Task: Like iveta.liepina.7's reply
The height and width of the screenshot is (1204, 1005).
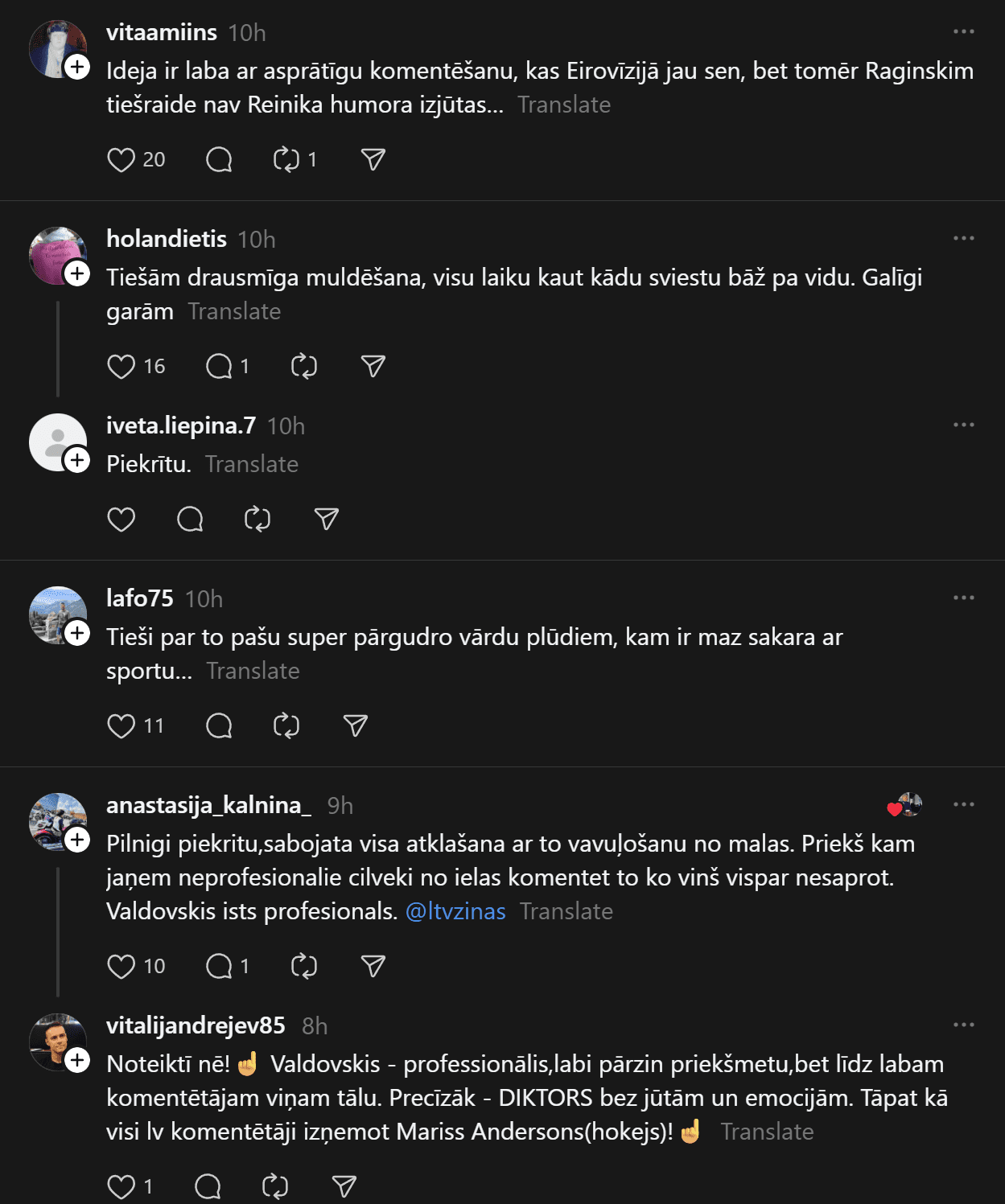Action: pyautogui.click(x=122, y=520)
